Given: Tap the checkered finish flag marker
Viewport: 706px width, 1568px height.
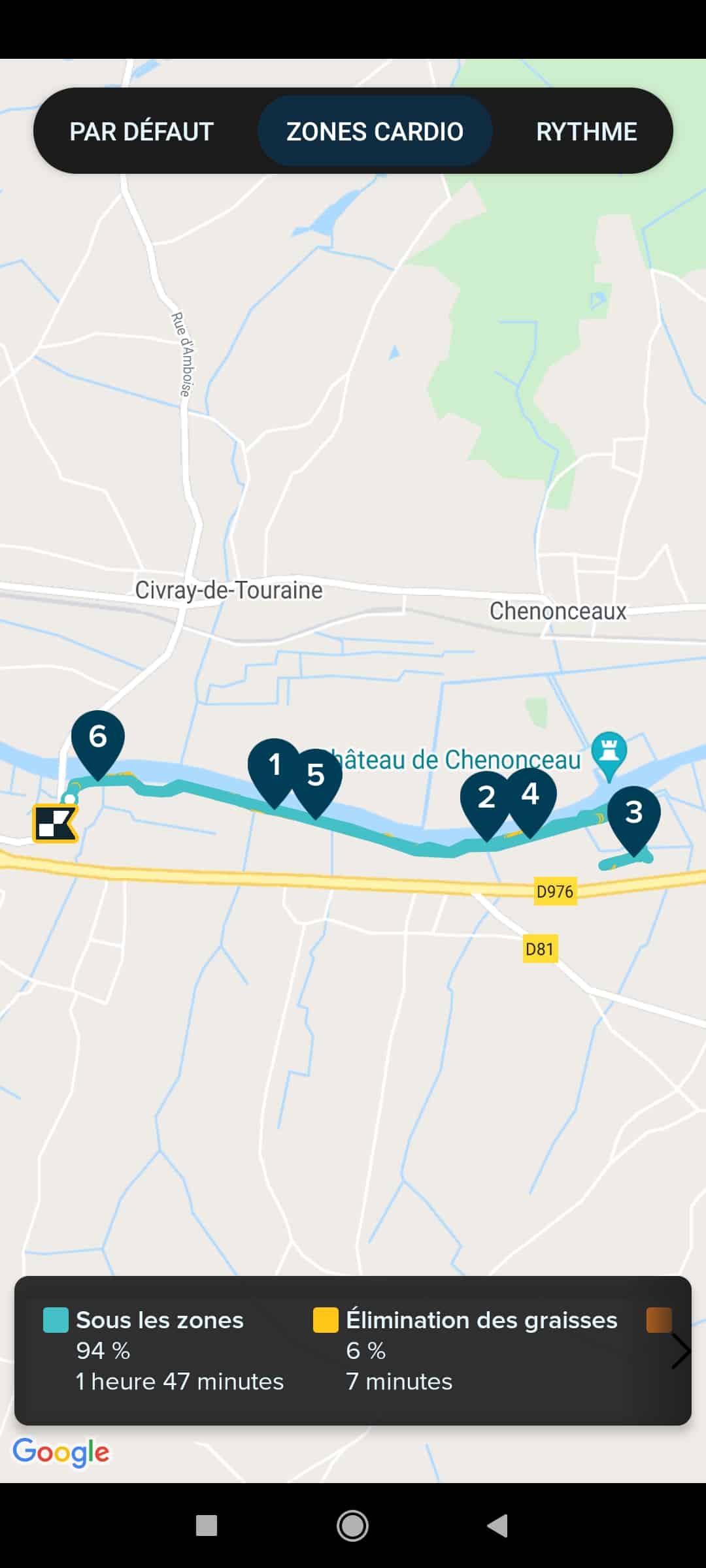Looking at the screenshot, I should (56, 823).
